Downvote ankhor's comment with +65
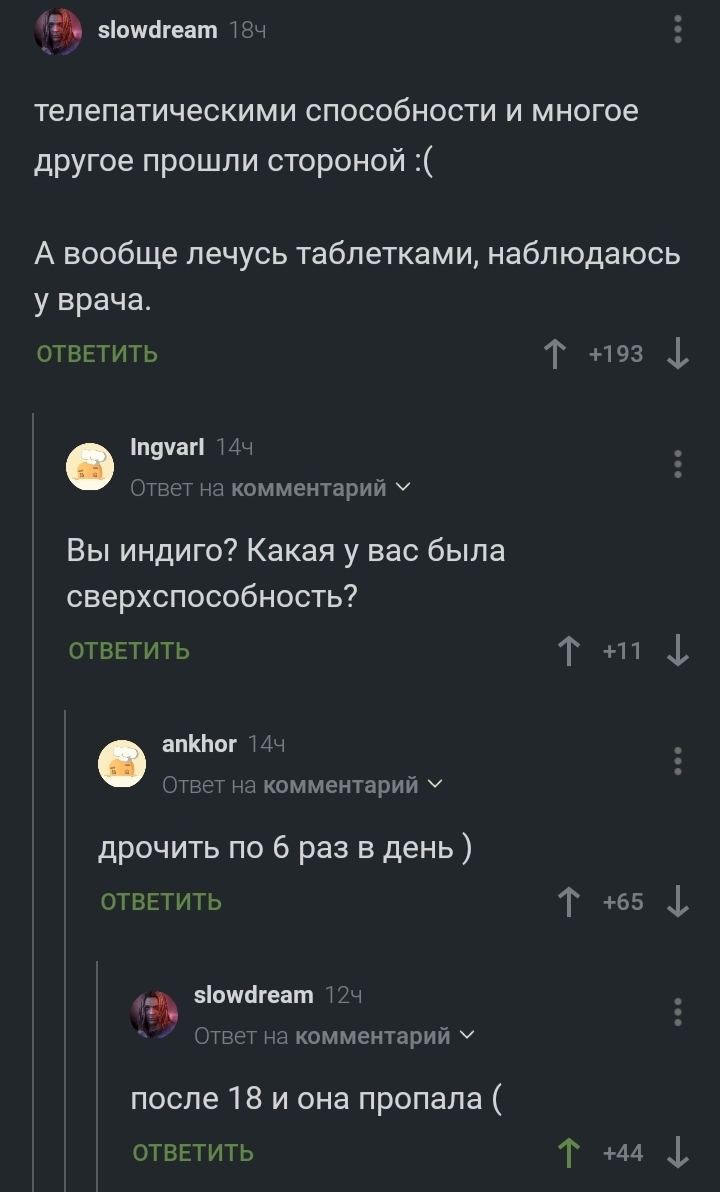 [x=677, y=902]
